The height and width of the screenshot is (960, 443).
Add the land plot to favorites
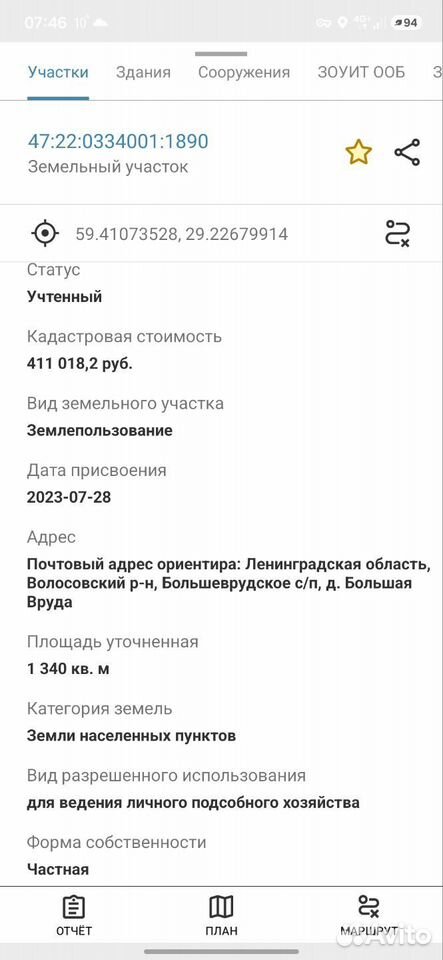pyautogui.click(x=359, y=152)
